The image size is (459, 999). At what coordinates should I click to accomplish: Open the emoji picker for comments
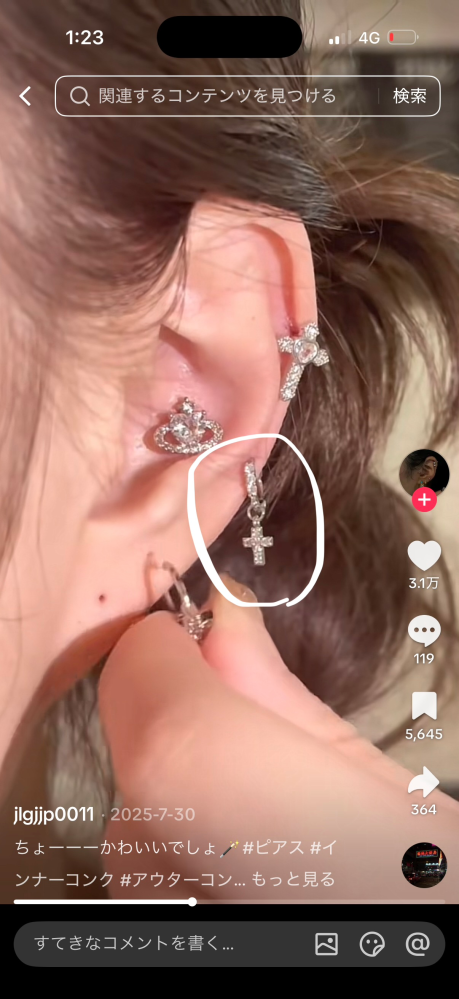372,944
